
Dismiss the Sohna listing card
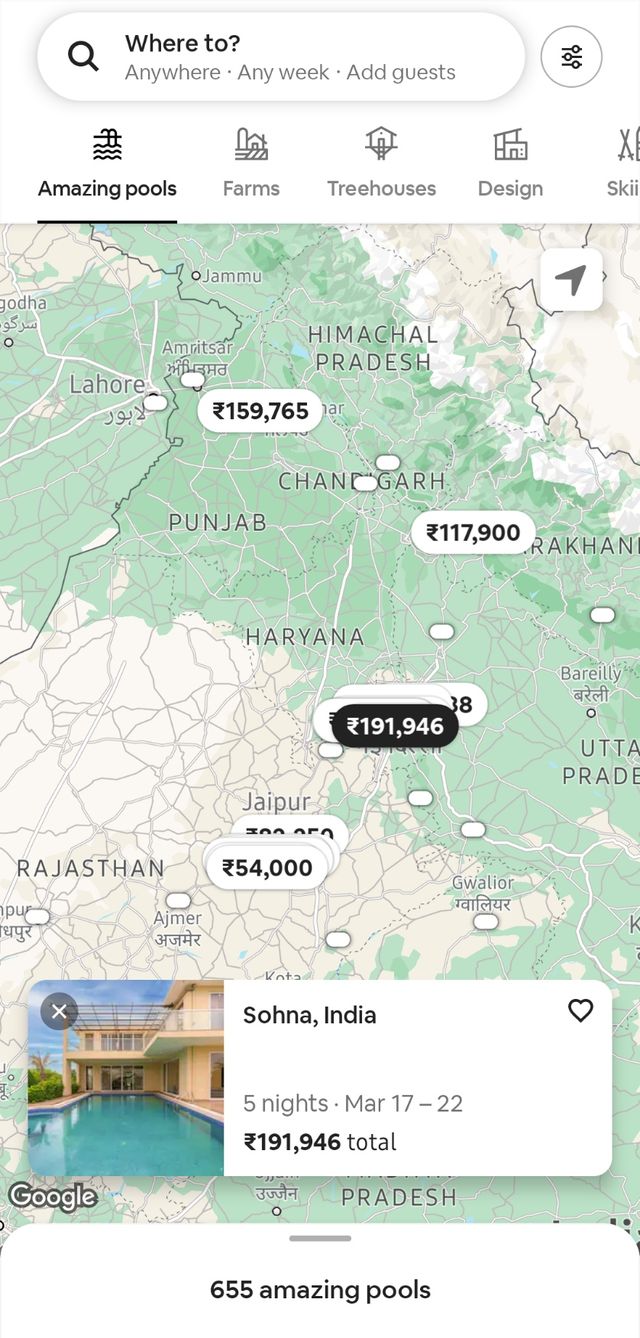click(x=59, y=1011)
